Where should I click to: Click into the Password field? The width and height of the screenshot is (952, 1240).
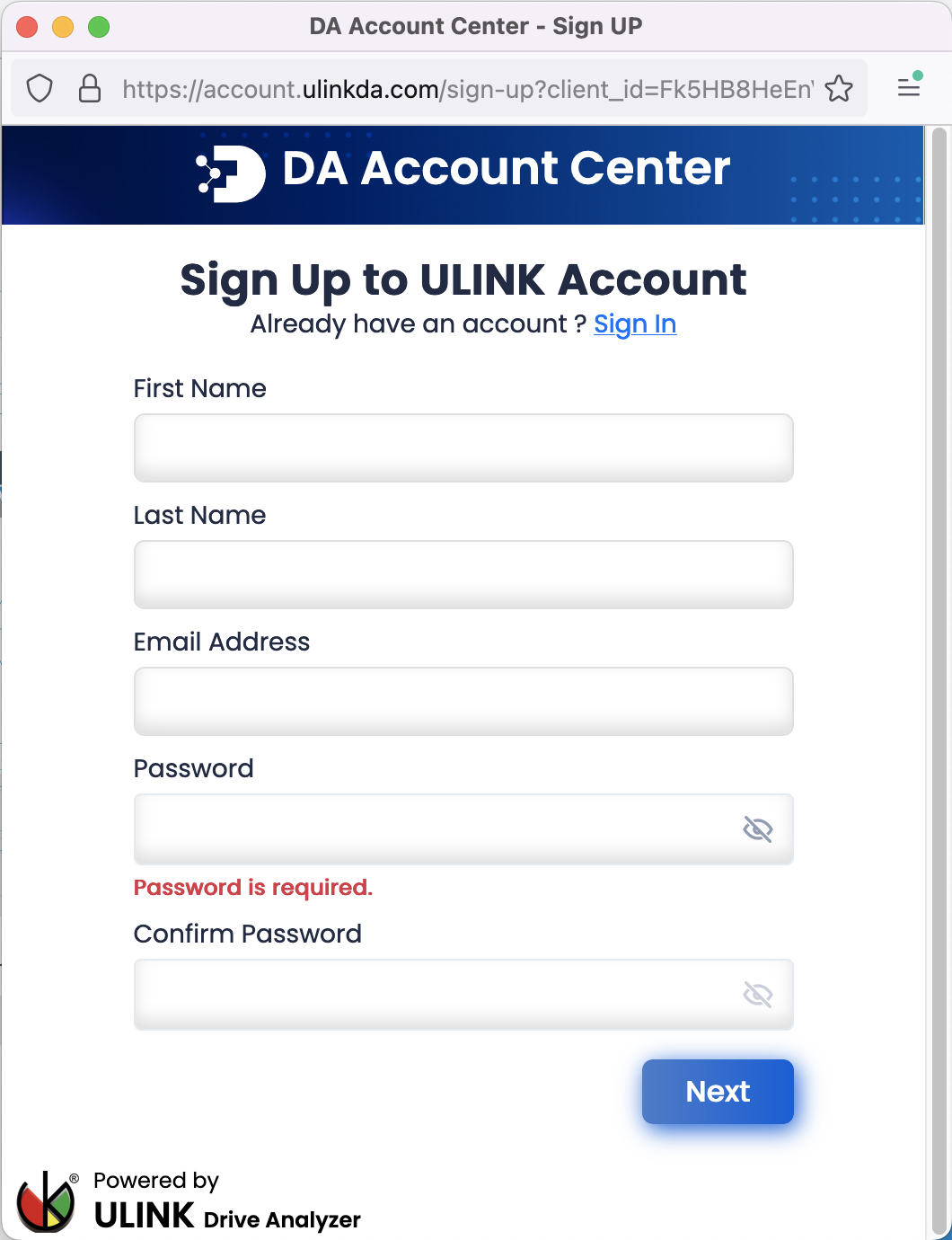click(x=431, y=828)
